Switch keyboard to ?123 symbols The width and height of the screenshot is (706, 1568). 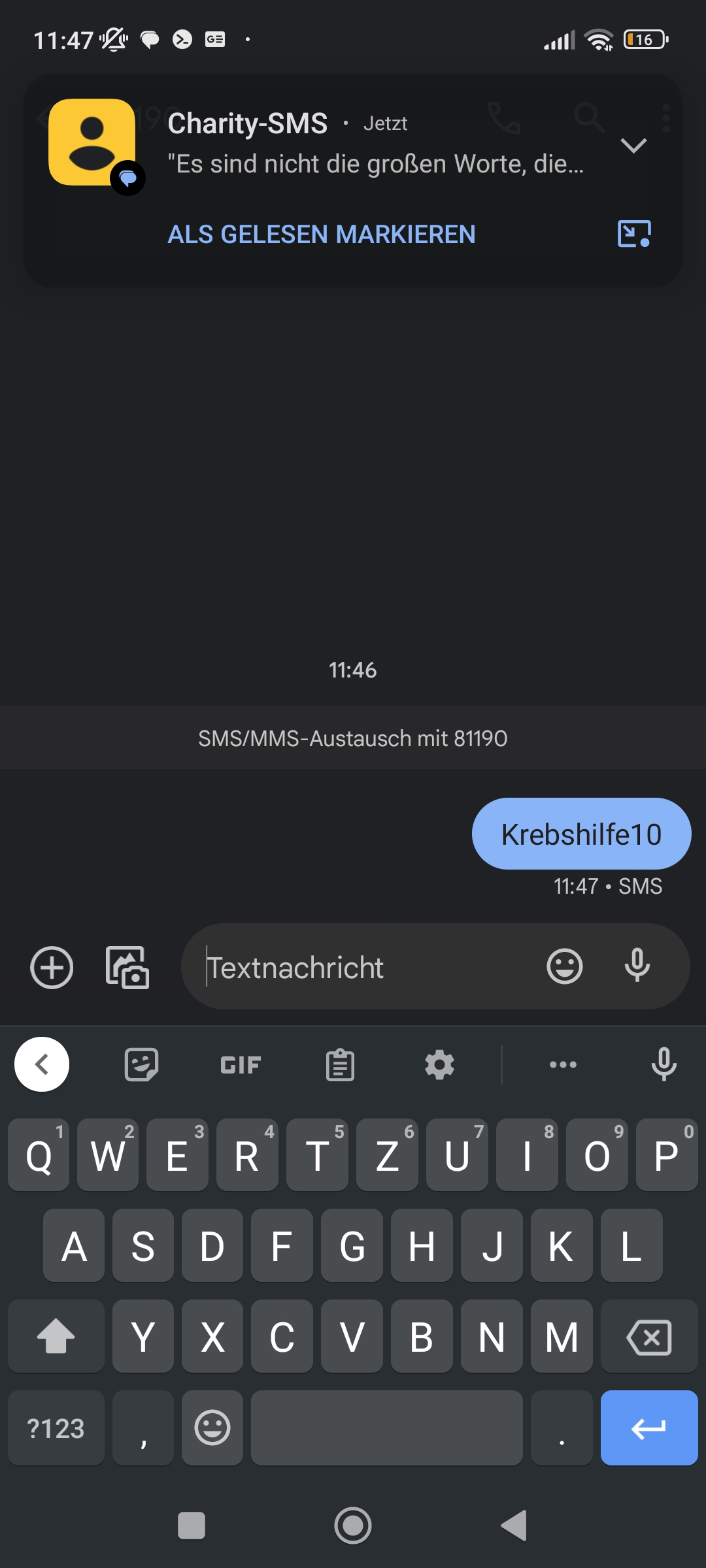(56, 1428)
